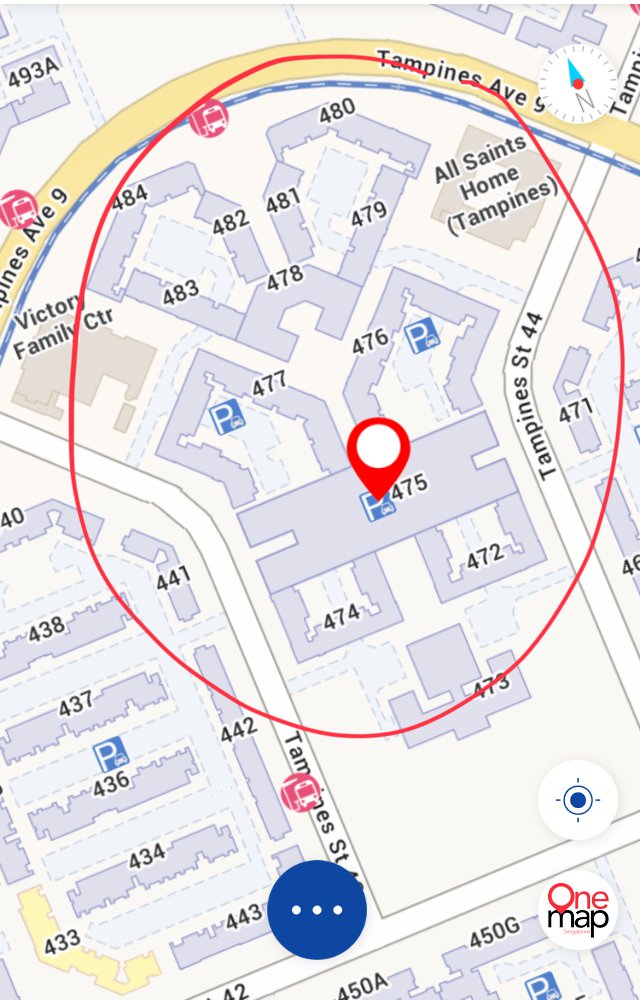Tap the bus stop icon near block 480
The width and height of the screenshot is (640, 1000).
(x=209, y=119)
